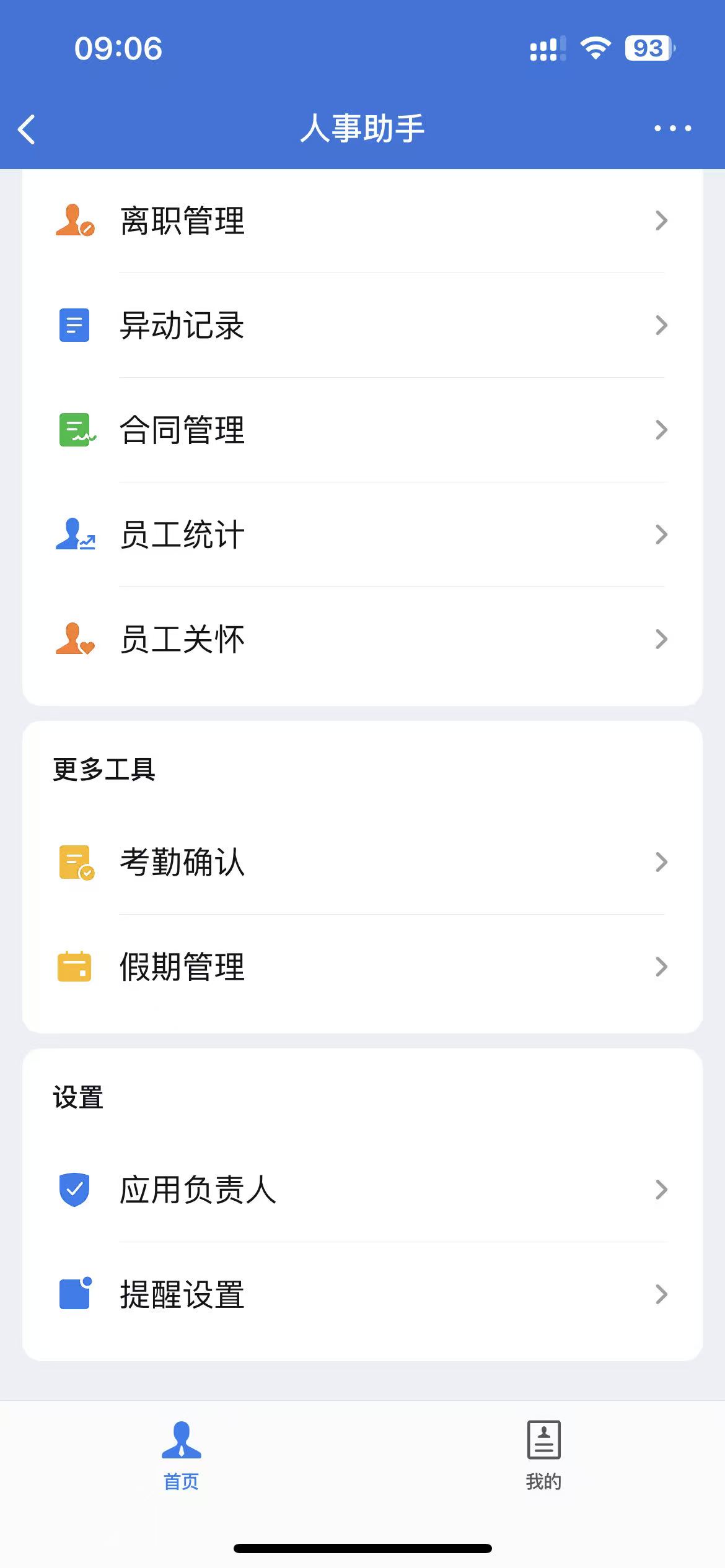This screenshot has height=1568, width=725.
Task: Open the three-dot overflow menu
Action: click(x=672, y=128)
